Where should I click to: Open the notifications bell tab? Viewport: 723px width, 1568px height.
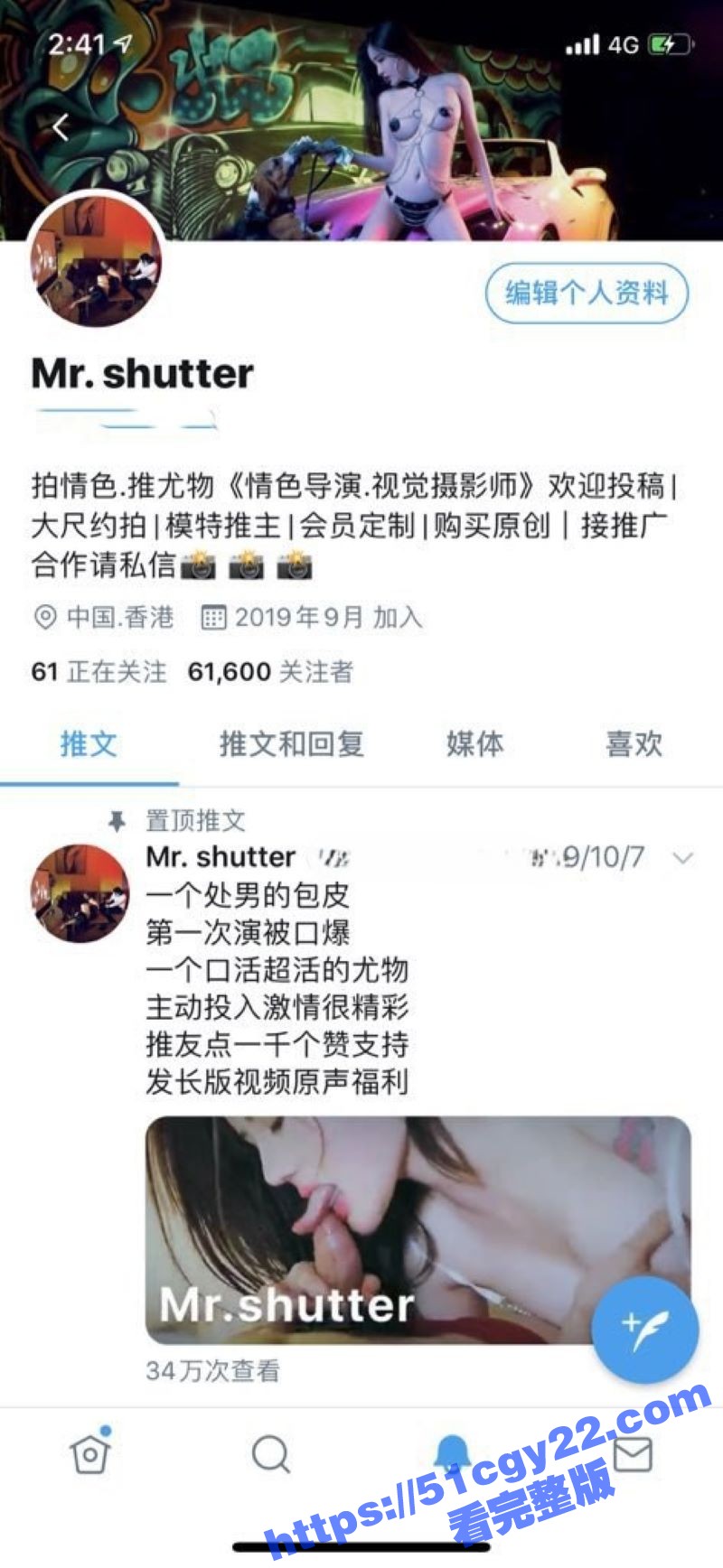[x=453, y=1451]
